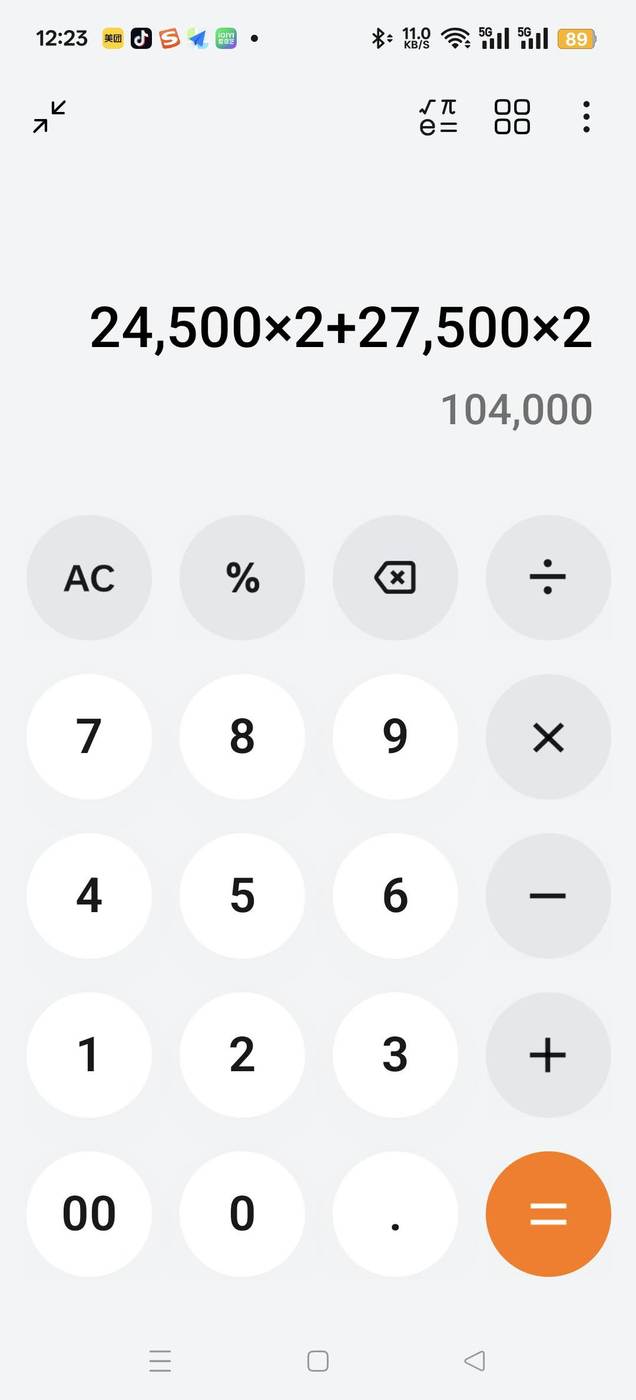
Task: Go back using system navigation
Action: click(x=475, y=1361)
